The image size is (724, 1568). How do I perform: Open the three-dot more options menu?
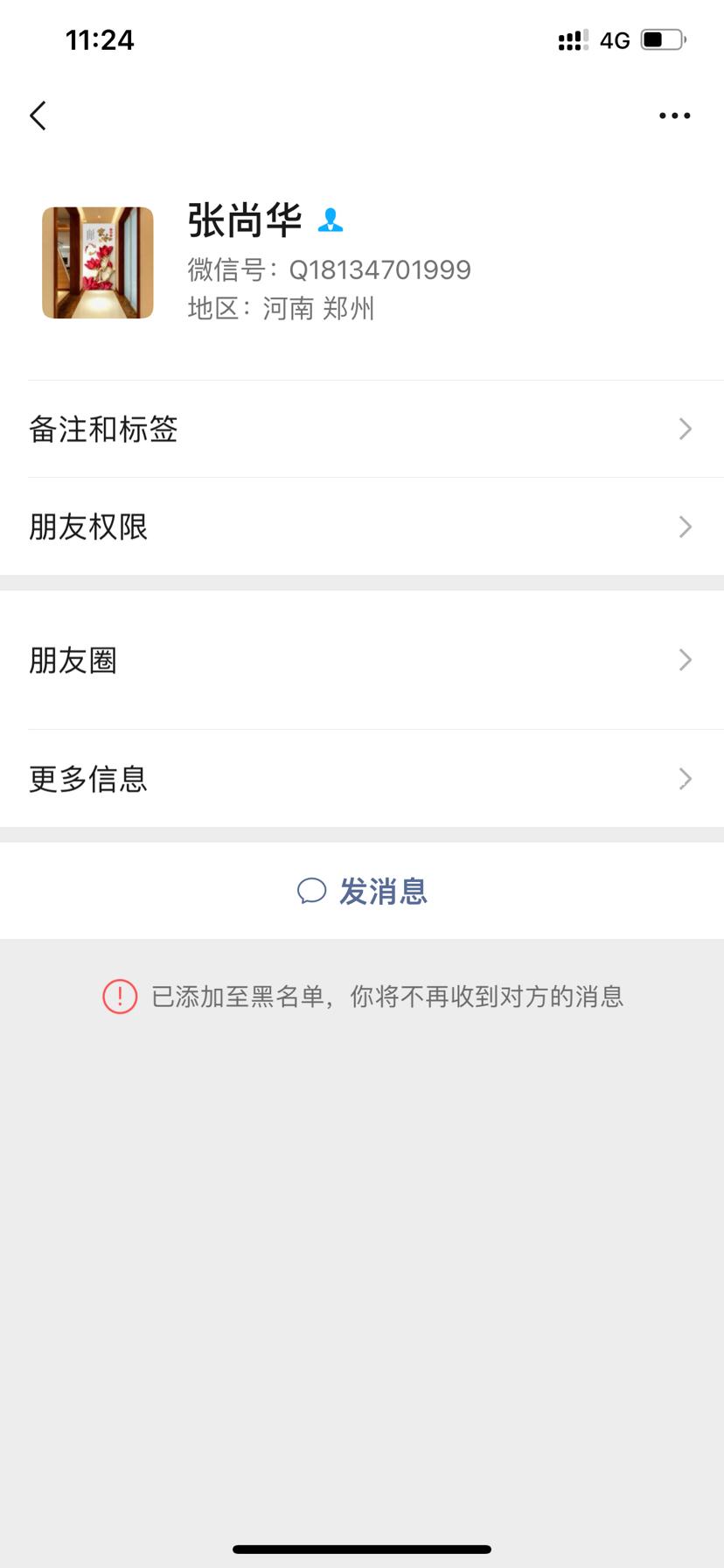(x=674, y=115)
